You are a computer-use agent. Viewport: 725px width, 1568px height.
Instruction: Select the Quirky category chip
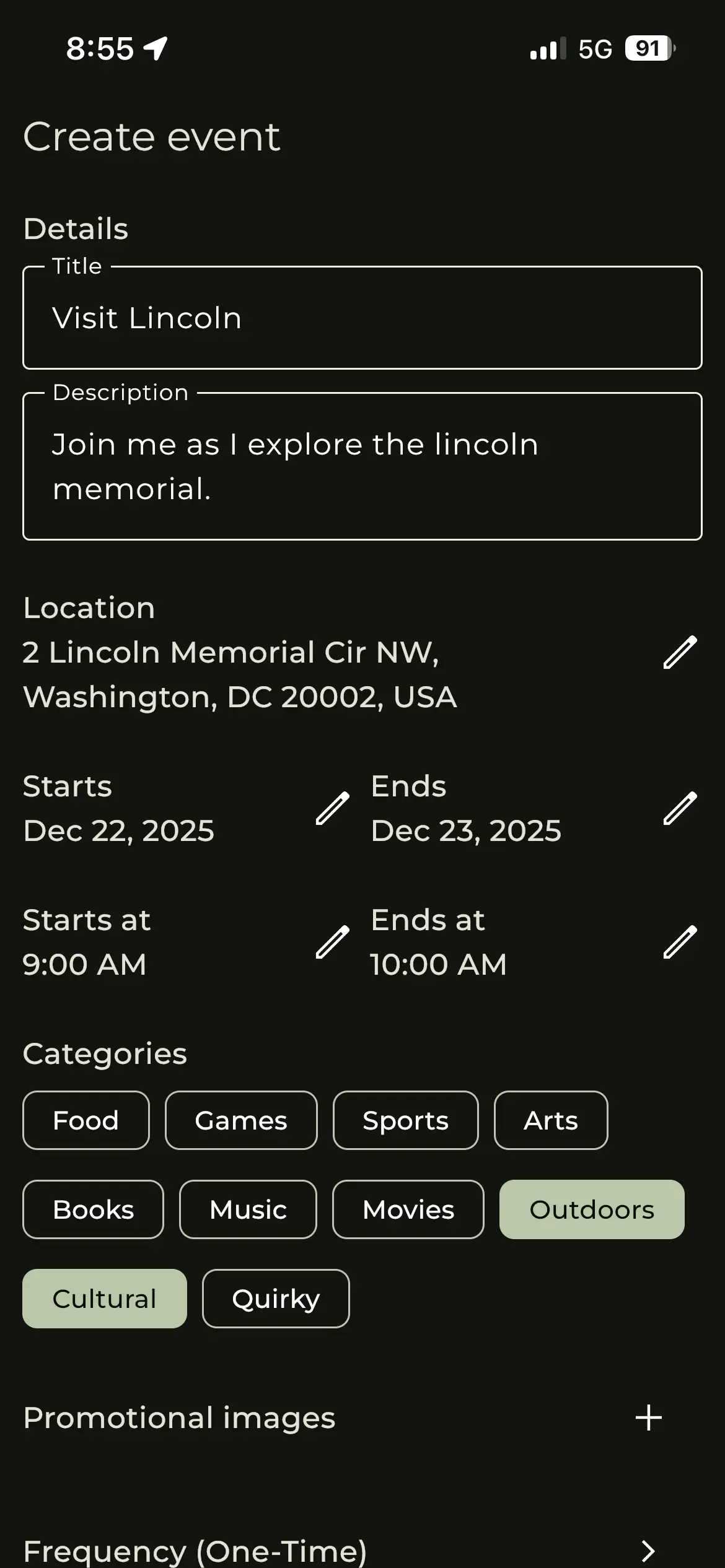click(x=276, y=1299)
